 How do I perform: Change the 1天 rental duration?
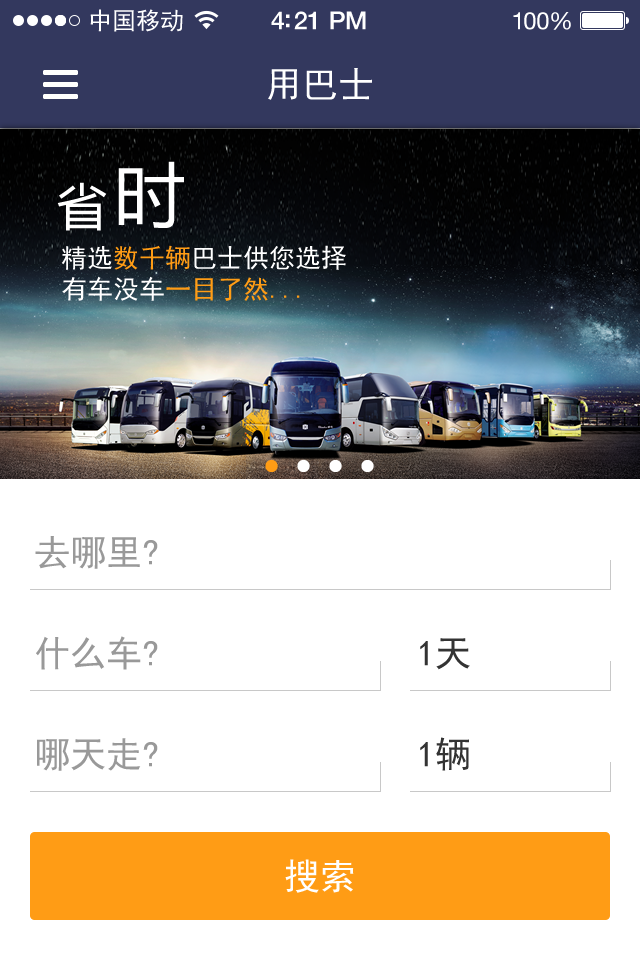click(x=510, y=655)
